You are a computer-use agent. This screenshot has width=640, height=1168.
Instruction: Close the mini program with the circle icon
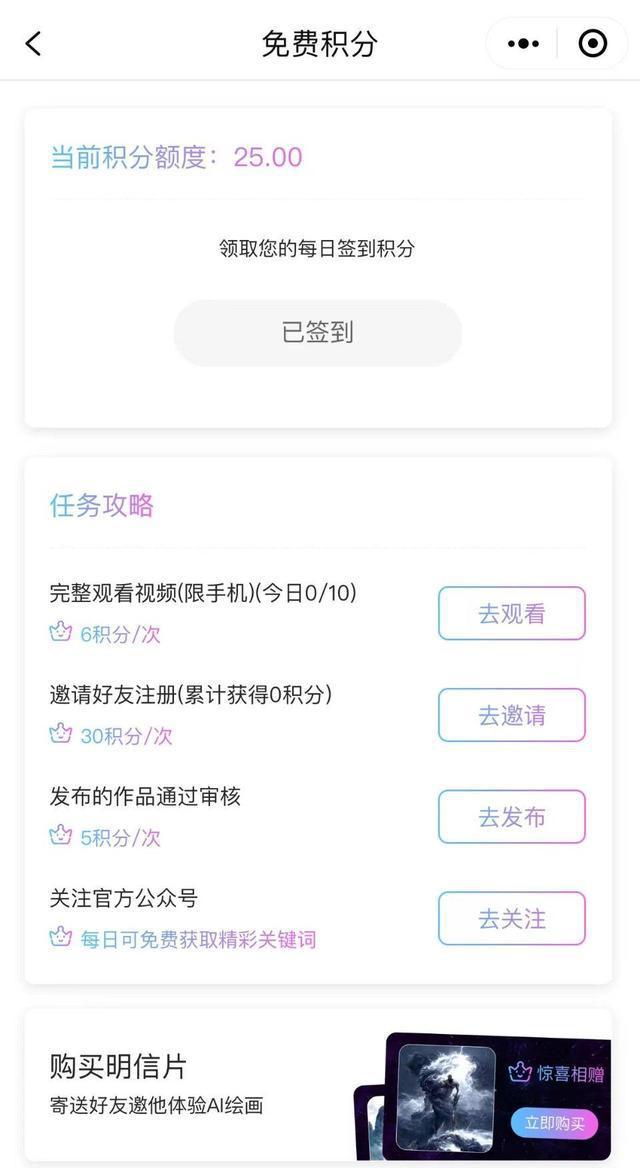592,44
